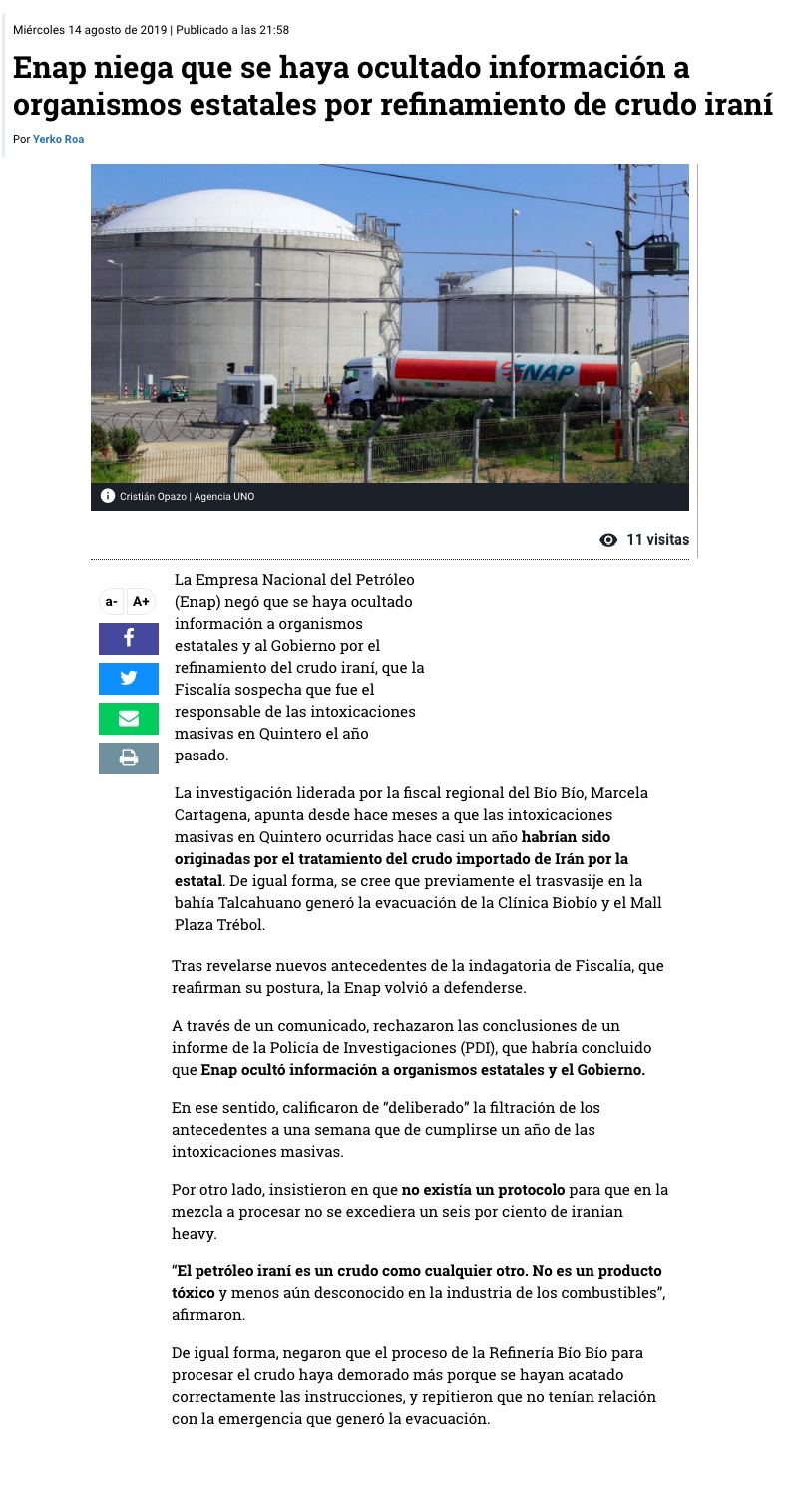Print this article
The height and width of the screenshot is (1512, 790).
point(129,758)
